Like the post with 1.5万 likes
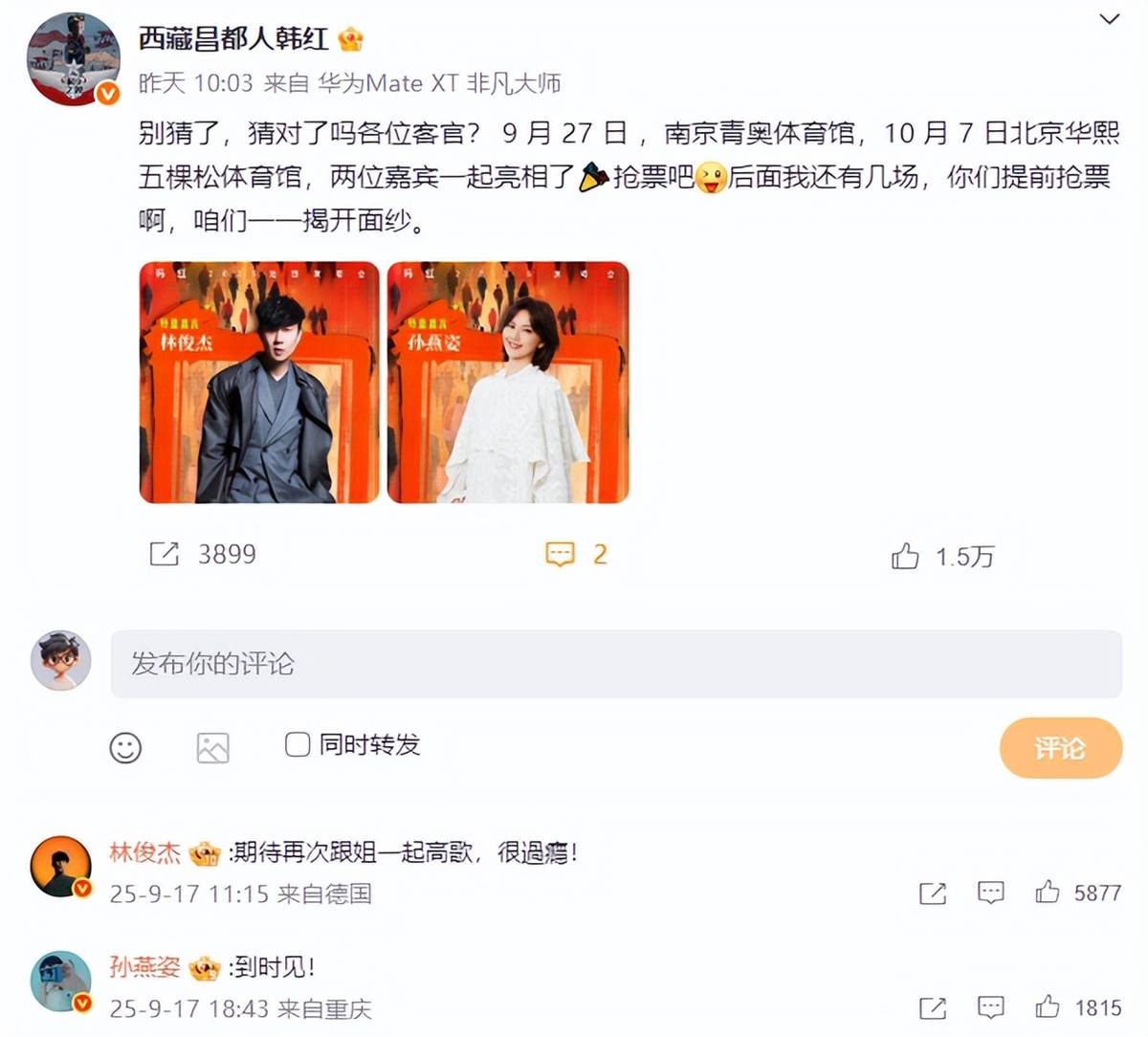The height and width of the screenshot is (1037, 1148). pos(905,556)
